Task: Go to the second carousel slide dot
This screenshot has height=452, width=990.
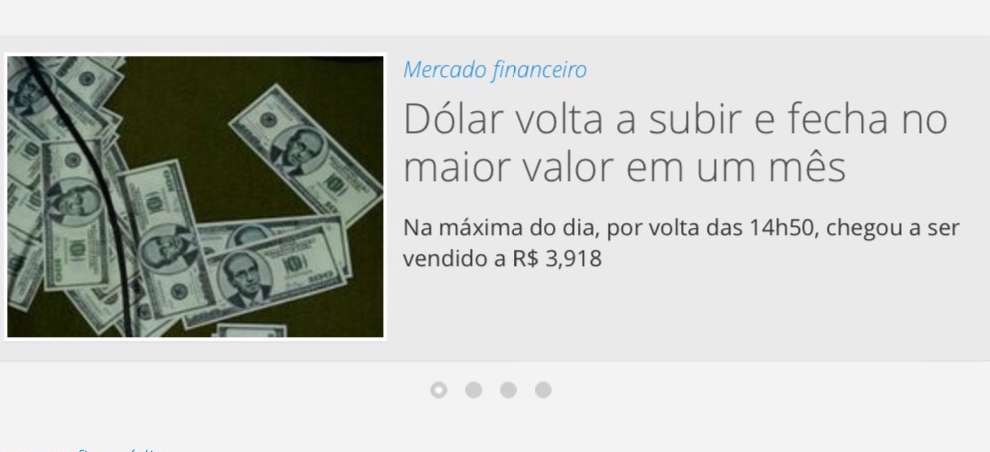Action: click(x=473, y=389)
